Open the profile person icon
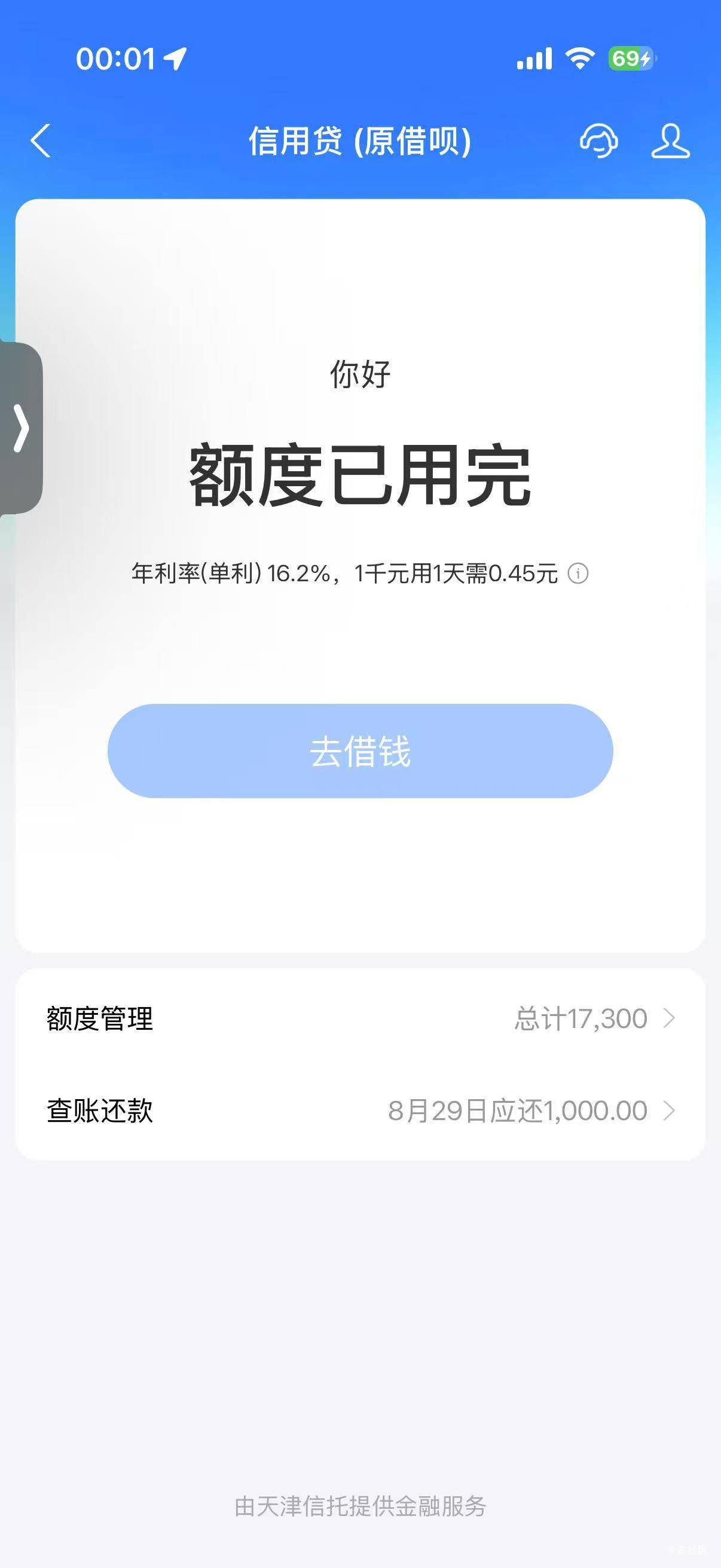Screen dimensions: 721x1568 pyautogui.click(x=670, y=141)
